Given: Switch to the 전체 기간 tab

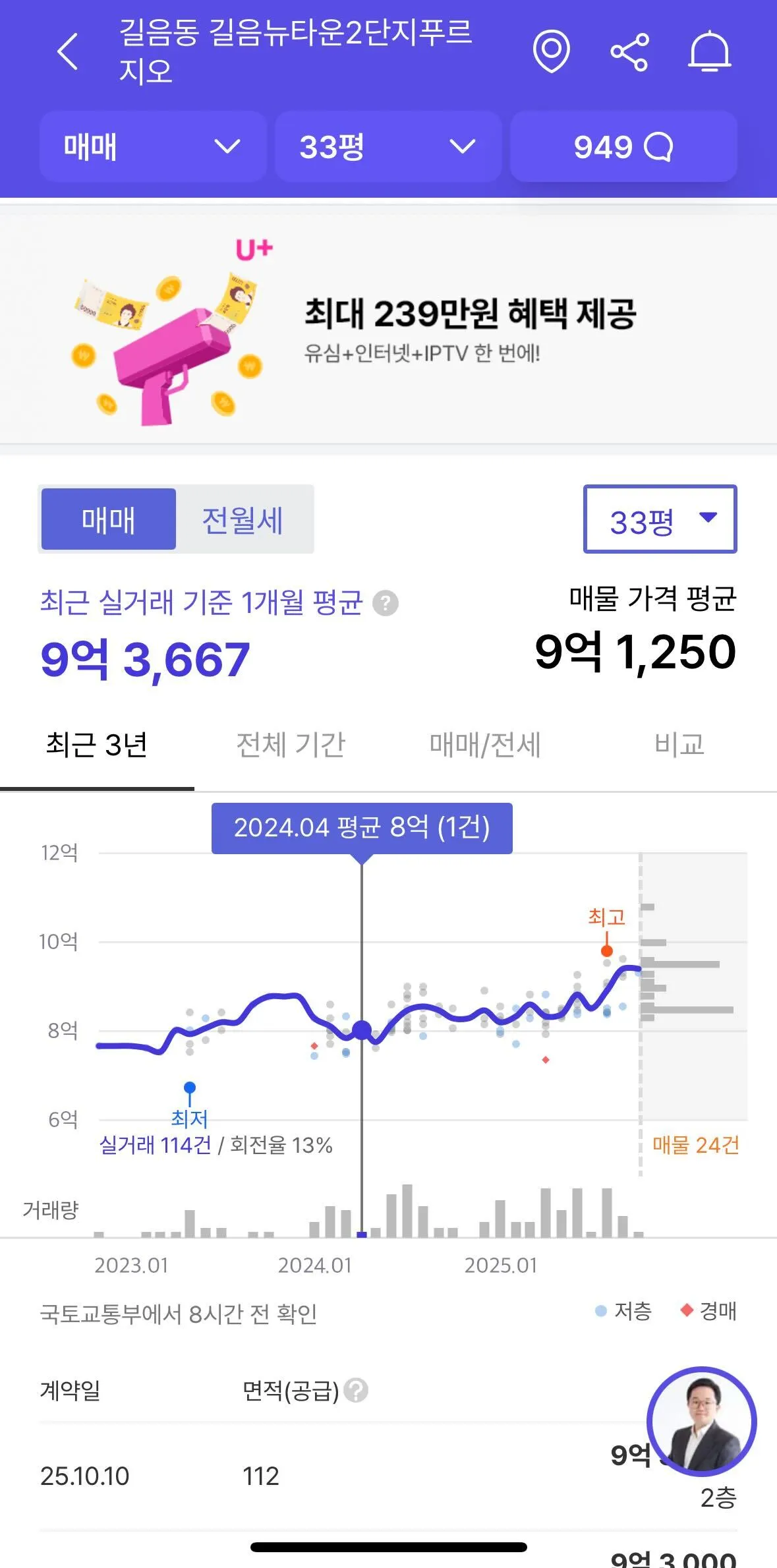Looking at the screenshot, I should pos(291,745).
